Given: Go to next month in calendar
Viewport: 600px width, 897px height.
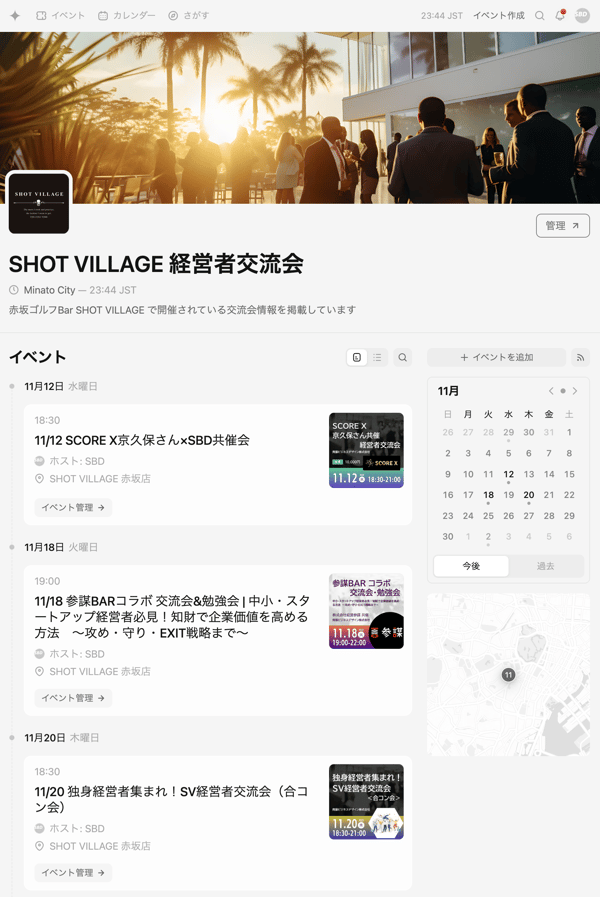Looking at the screenshot, I should (x=575, y=391).
